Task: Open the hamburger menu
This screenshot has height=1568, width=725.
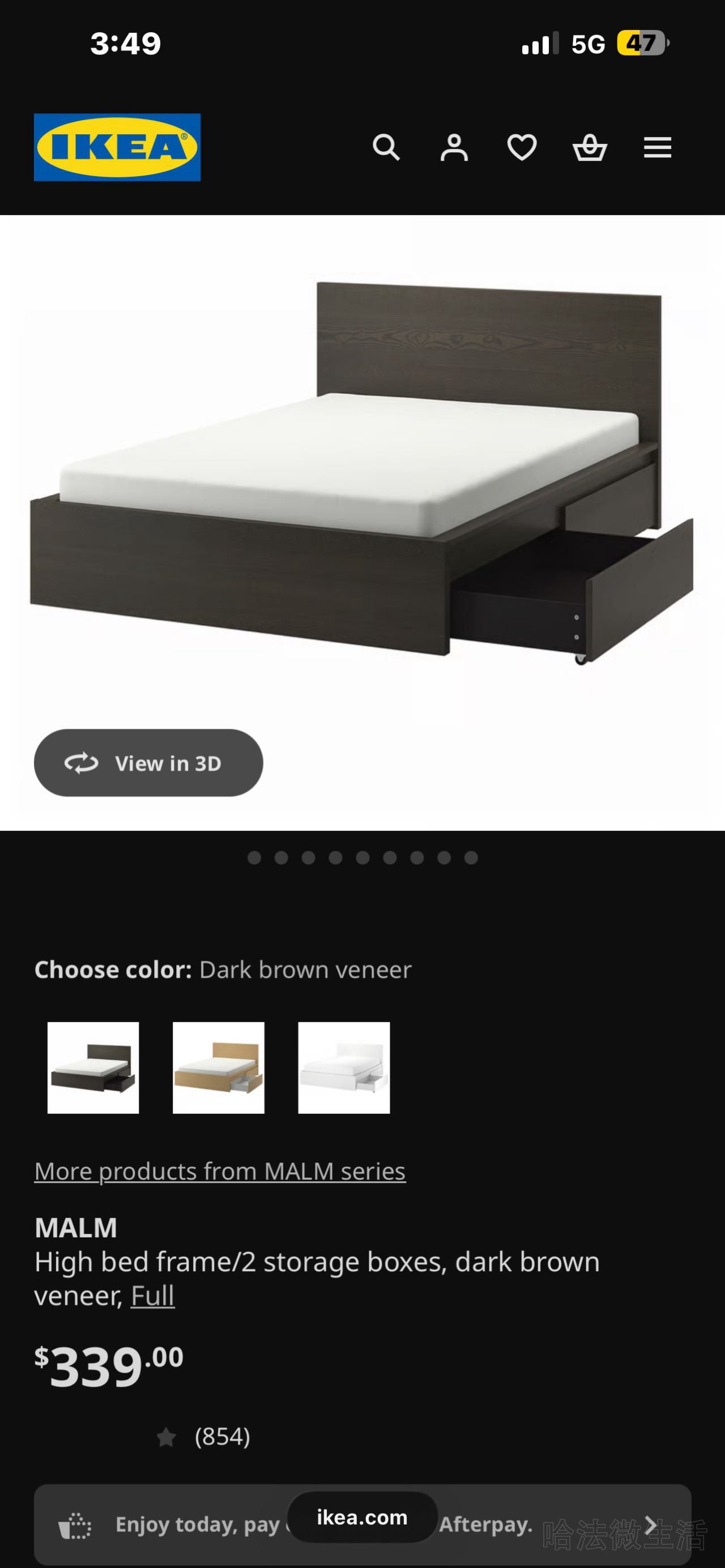Action: coord(658,147)
